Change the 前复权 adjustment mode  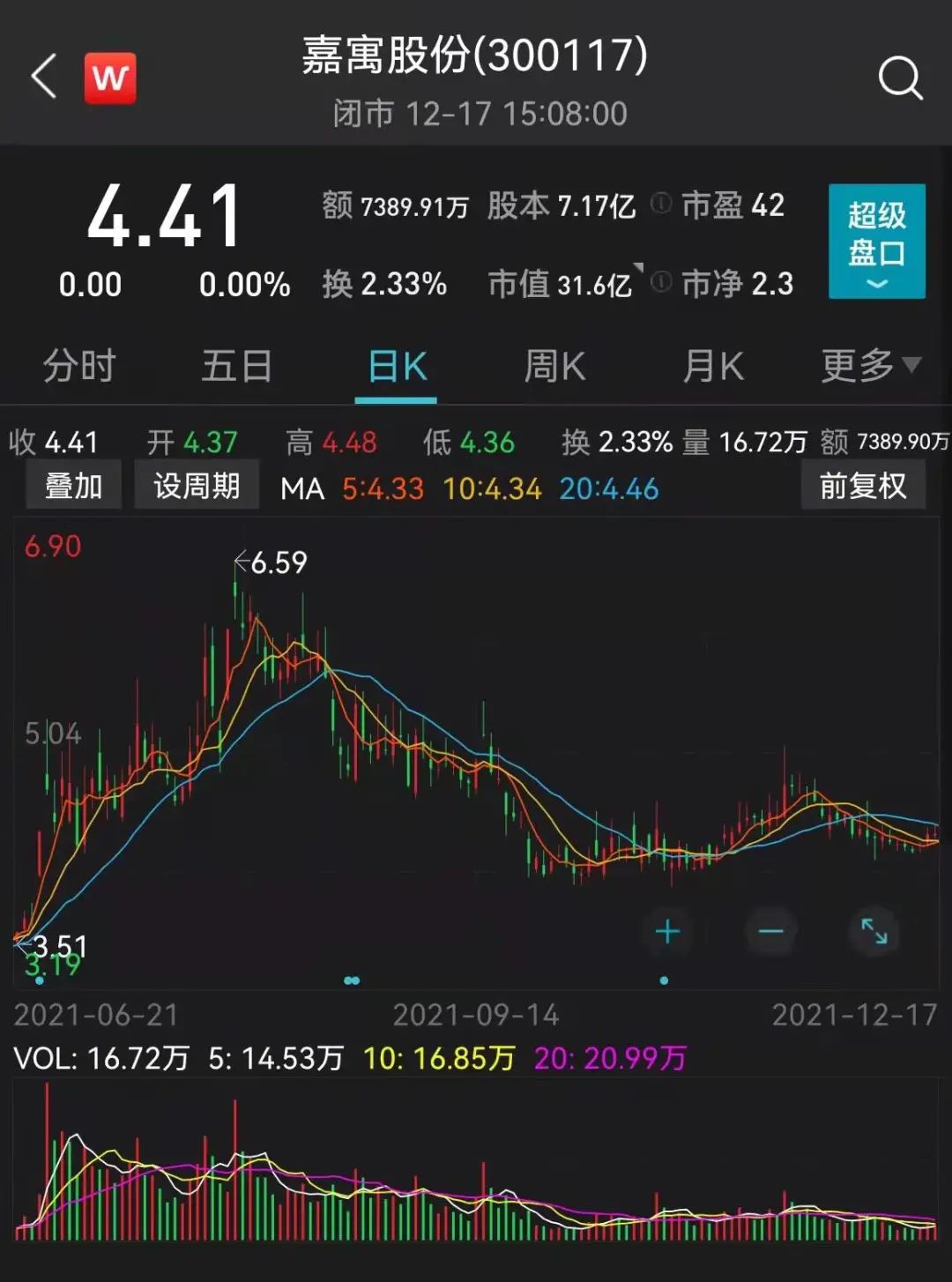tap(862, 486)
